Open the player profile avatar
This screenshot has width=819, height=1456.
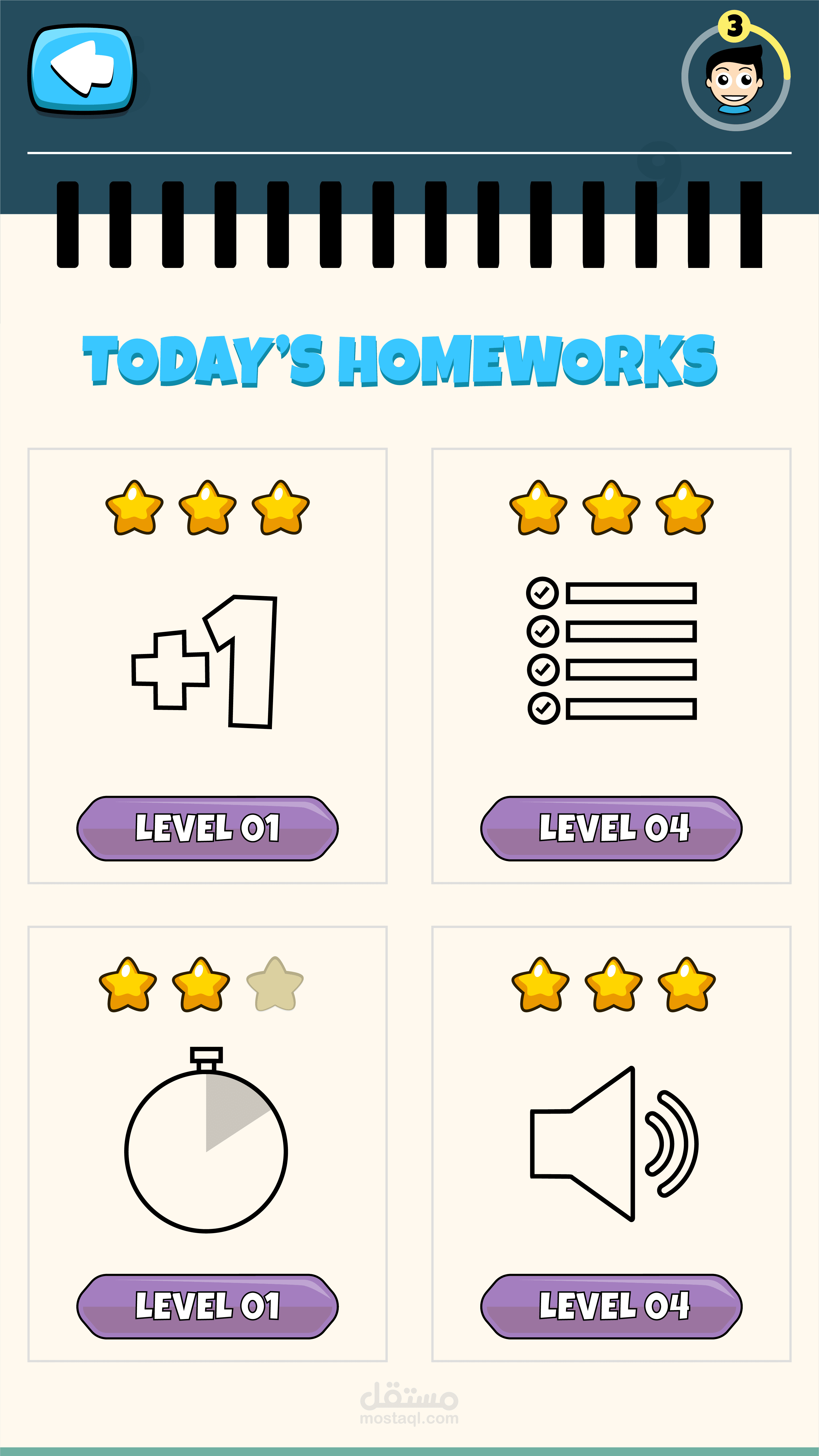pos(735,76)
